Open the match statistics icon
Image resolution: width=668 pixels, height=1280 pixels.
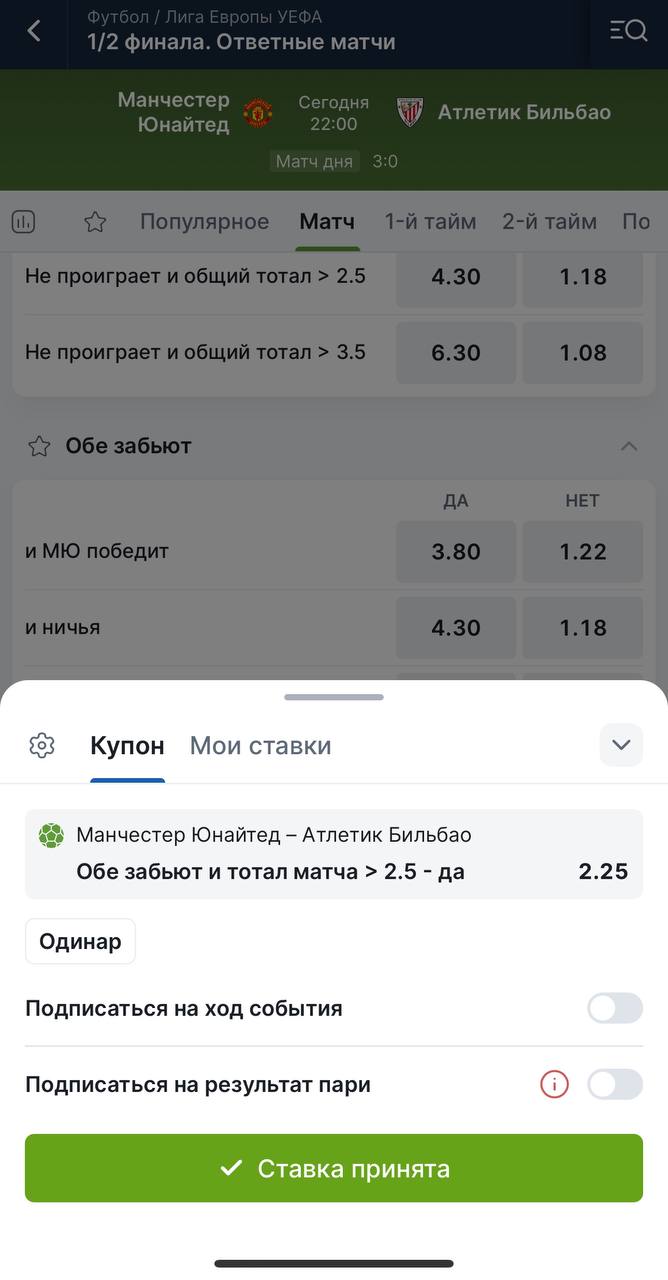pos(23,222)
